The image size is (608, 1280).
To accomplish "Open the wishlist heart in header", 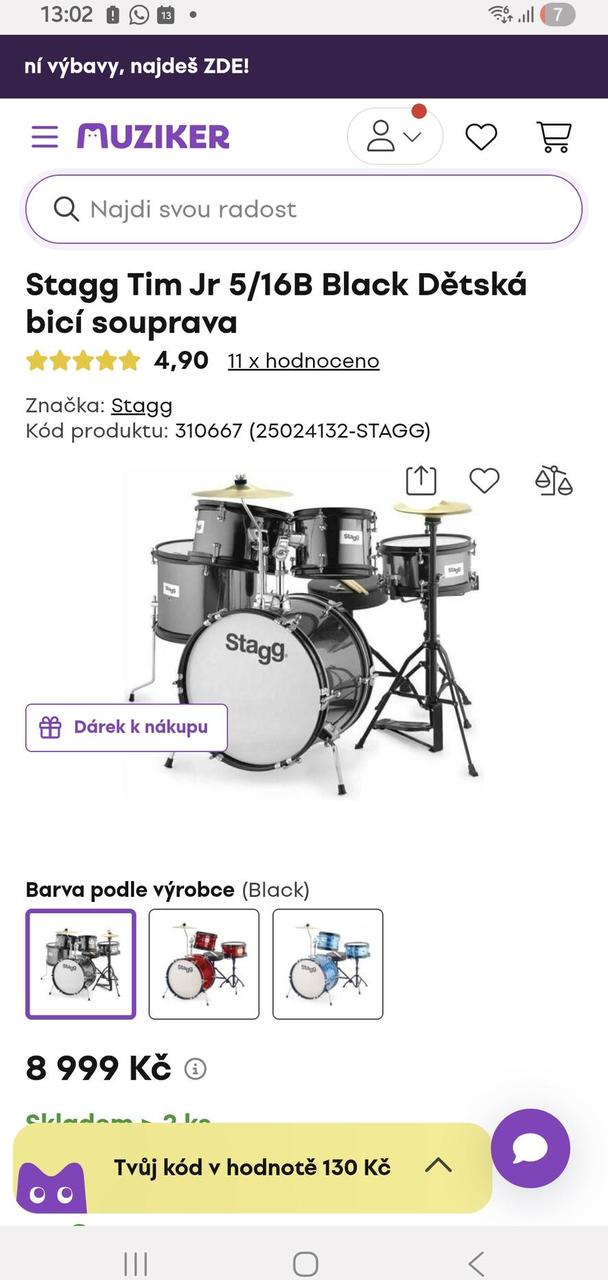I will tap(481, 136).
